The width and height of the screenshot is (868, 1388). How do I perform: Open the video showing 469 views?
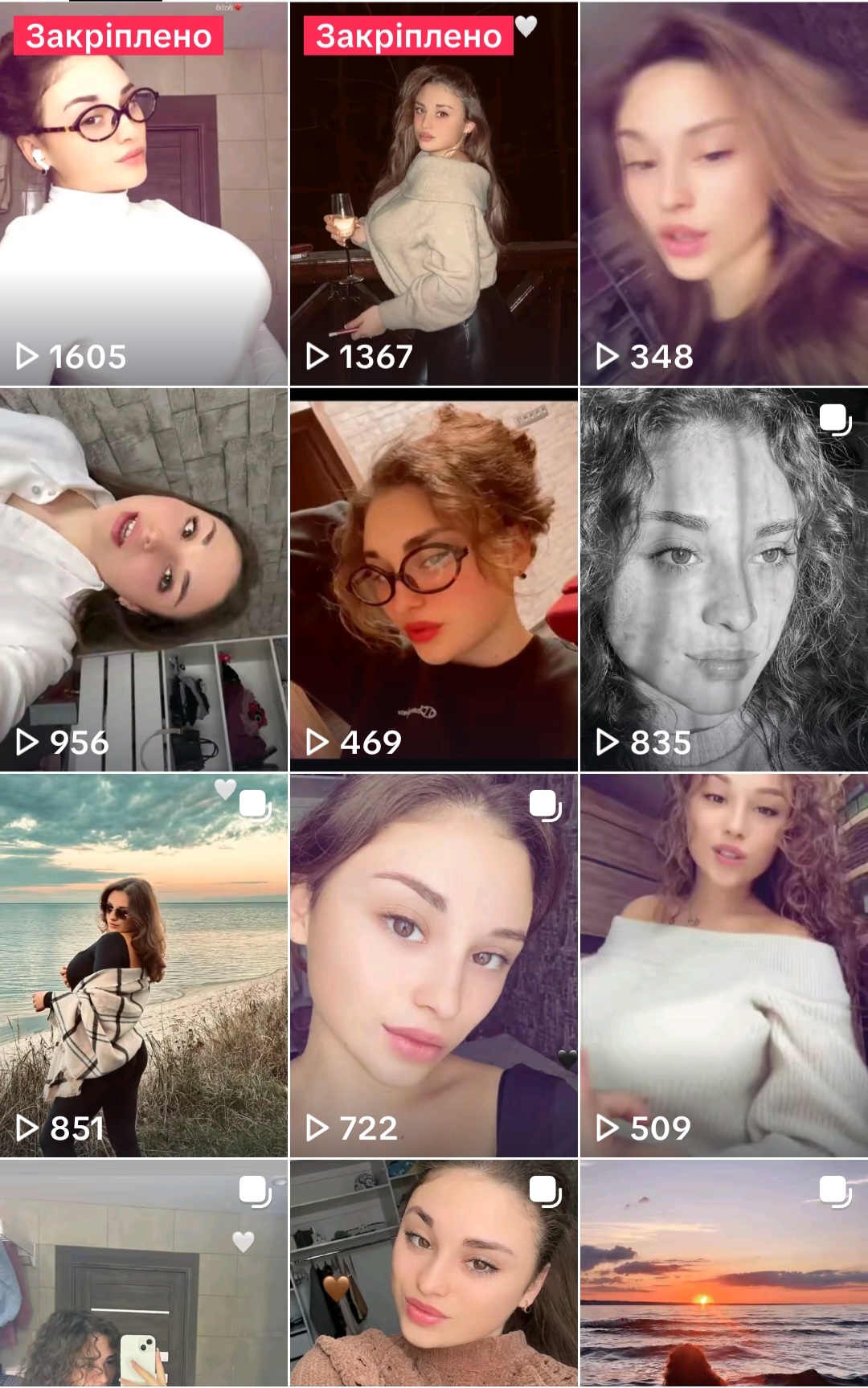click(x=433, y=579)
